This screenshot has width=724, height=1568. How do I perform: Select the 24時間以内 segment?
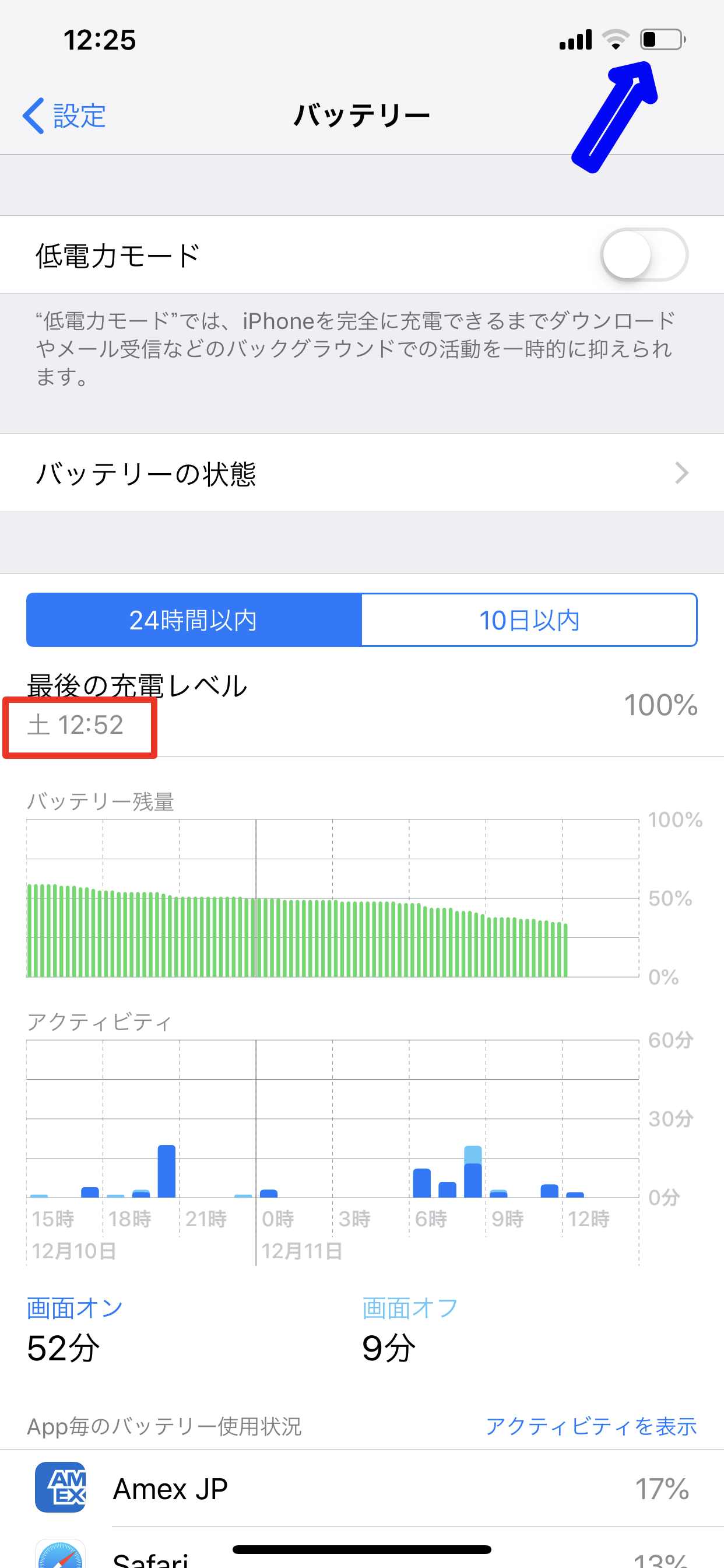194,619
